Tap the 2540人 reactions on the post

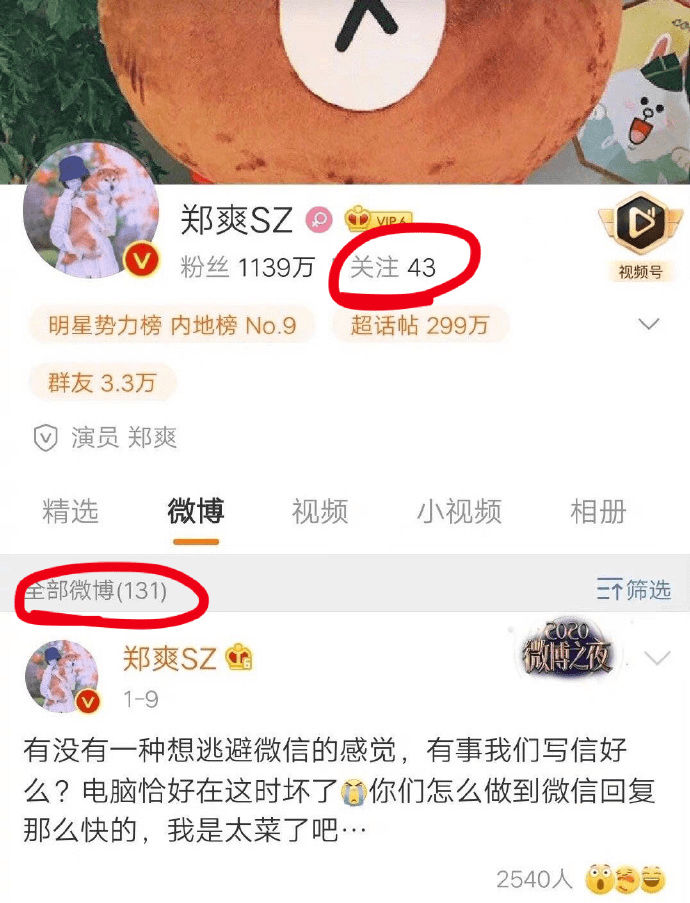click(x=534, y=880)
